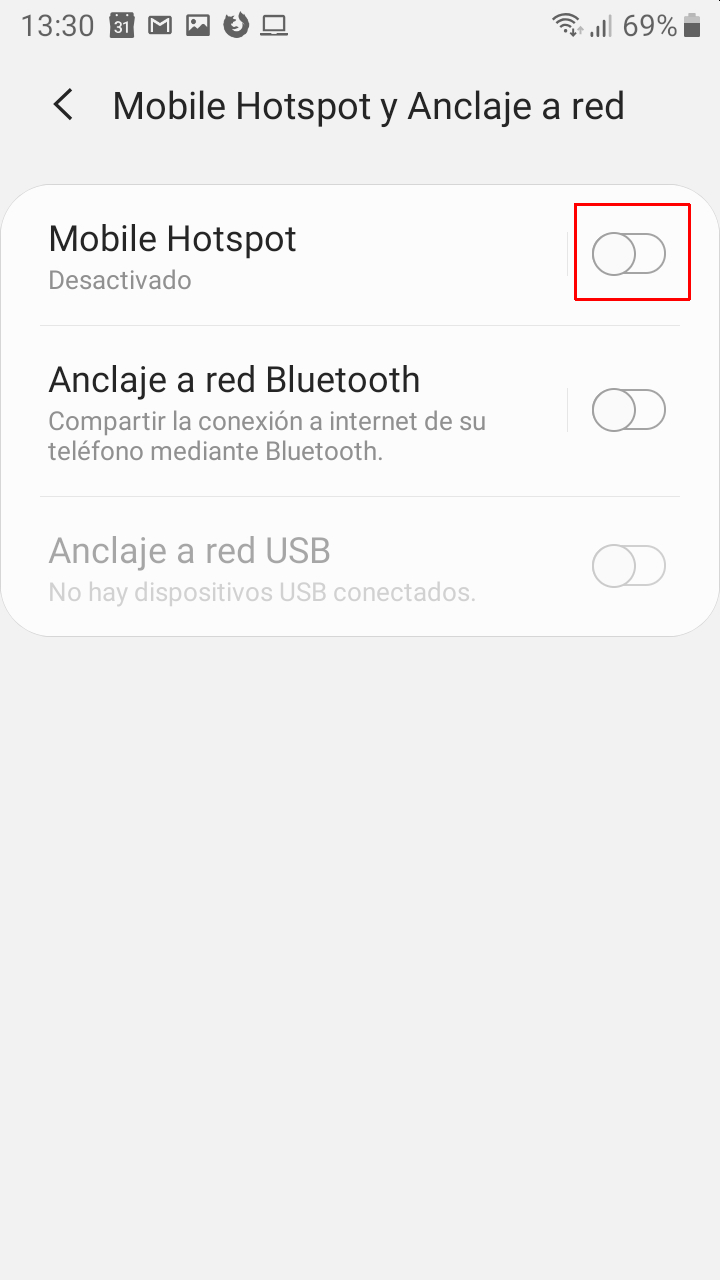Viewport: 720px width, 1280px height.
Task: Open Mobile Hotspot settings row
Action: (302, 255)
